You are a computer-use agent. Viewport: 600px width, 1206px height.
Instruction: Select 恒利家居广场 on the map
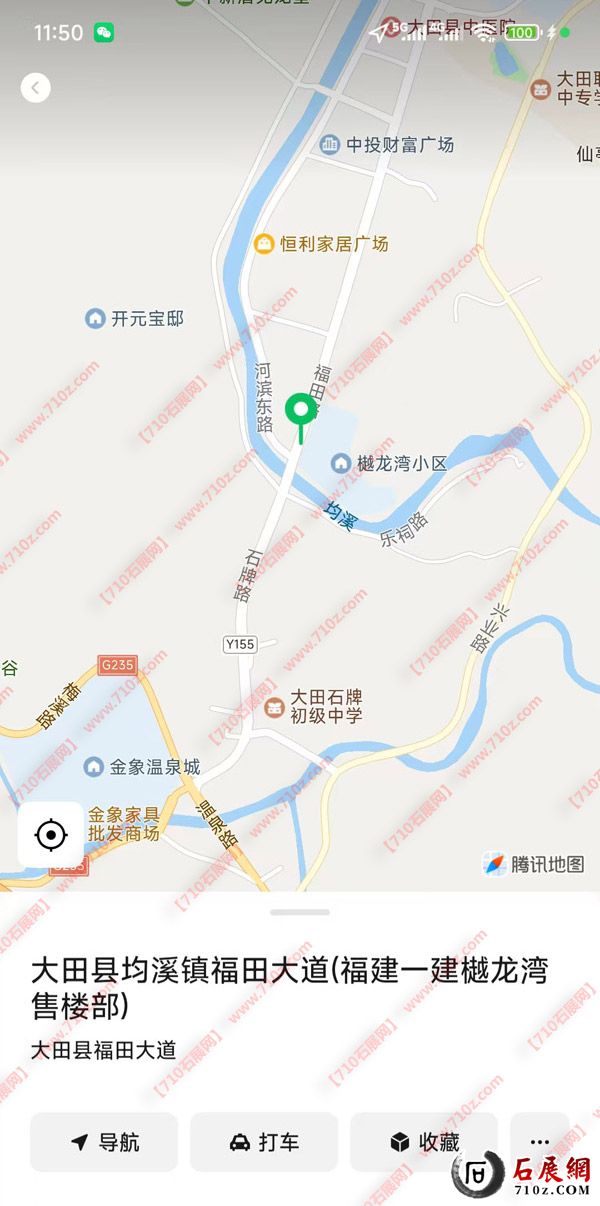[320, 244]
